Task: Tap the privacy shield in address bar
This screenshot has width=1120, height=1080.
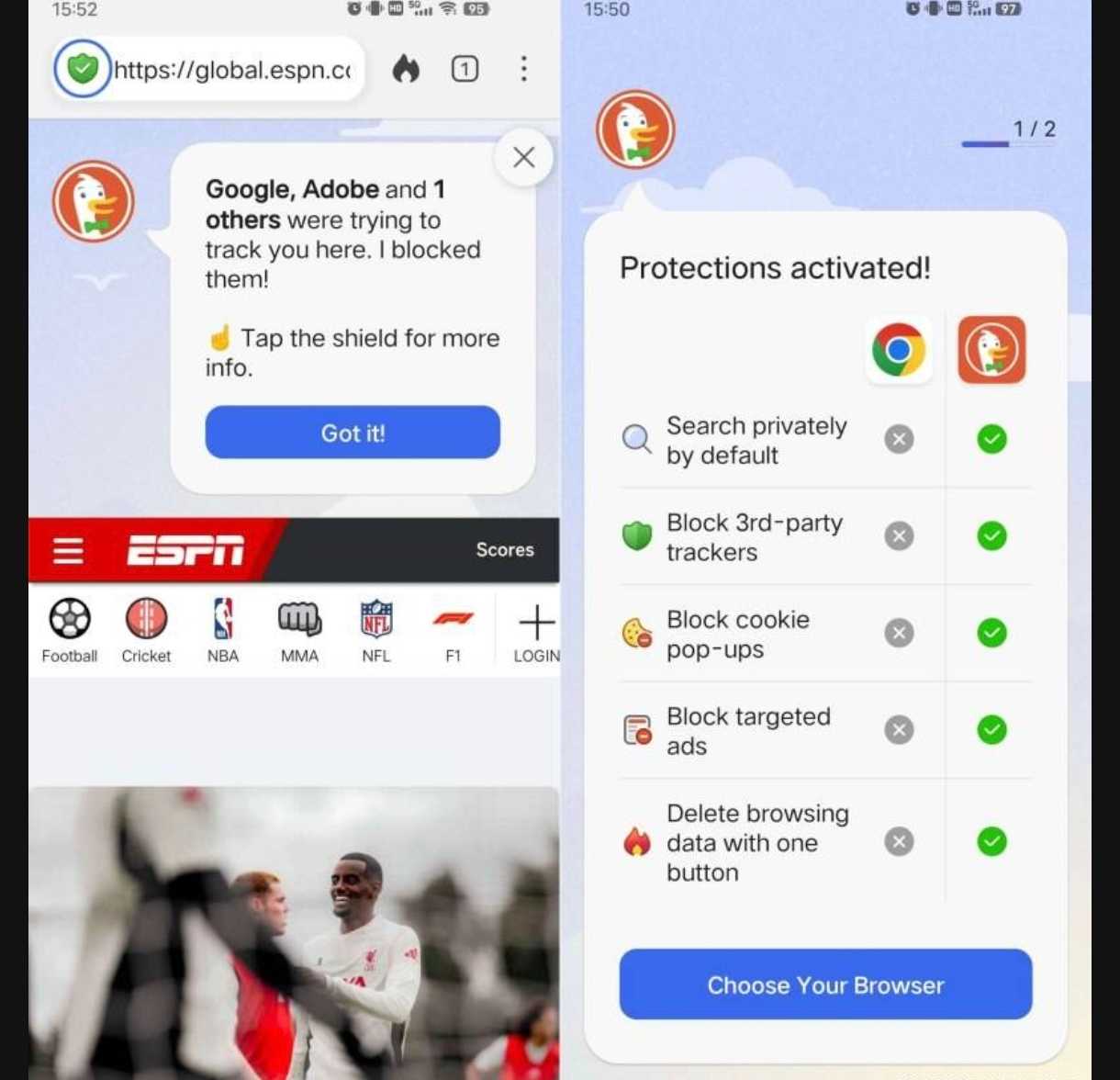Action: [83, 69]
